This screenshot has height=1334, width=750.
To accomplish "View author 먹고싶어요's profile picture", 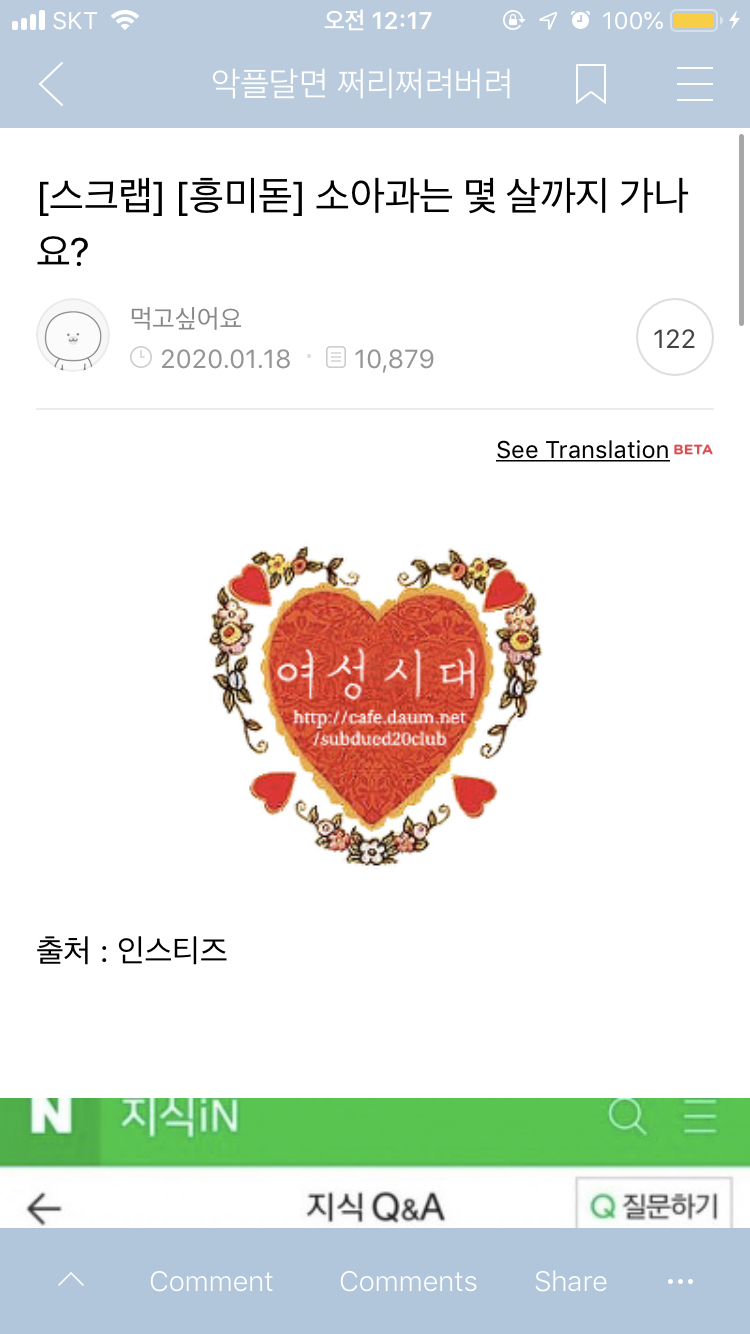I will pyautogui.click(x=73, y=336).
